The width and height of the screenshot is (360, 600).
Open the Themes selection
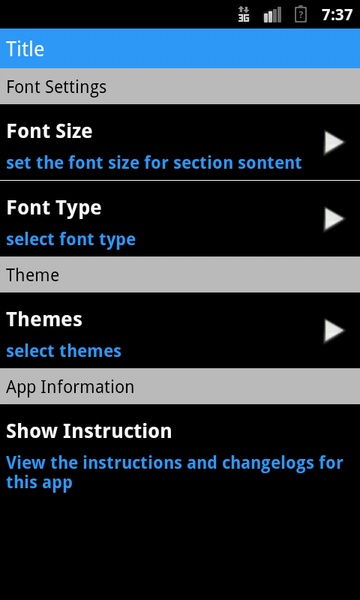(x=180, y=330)
